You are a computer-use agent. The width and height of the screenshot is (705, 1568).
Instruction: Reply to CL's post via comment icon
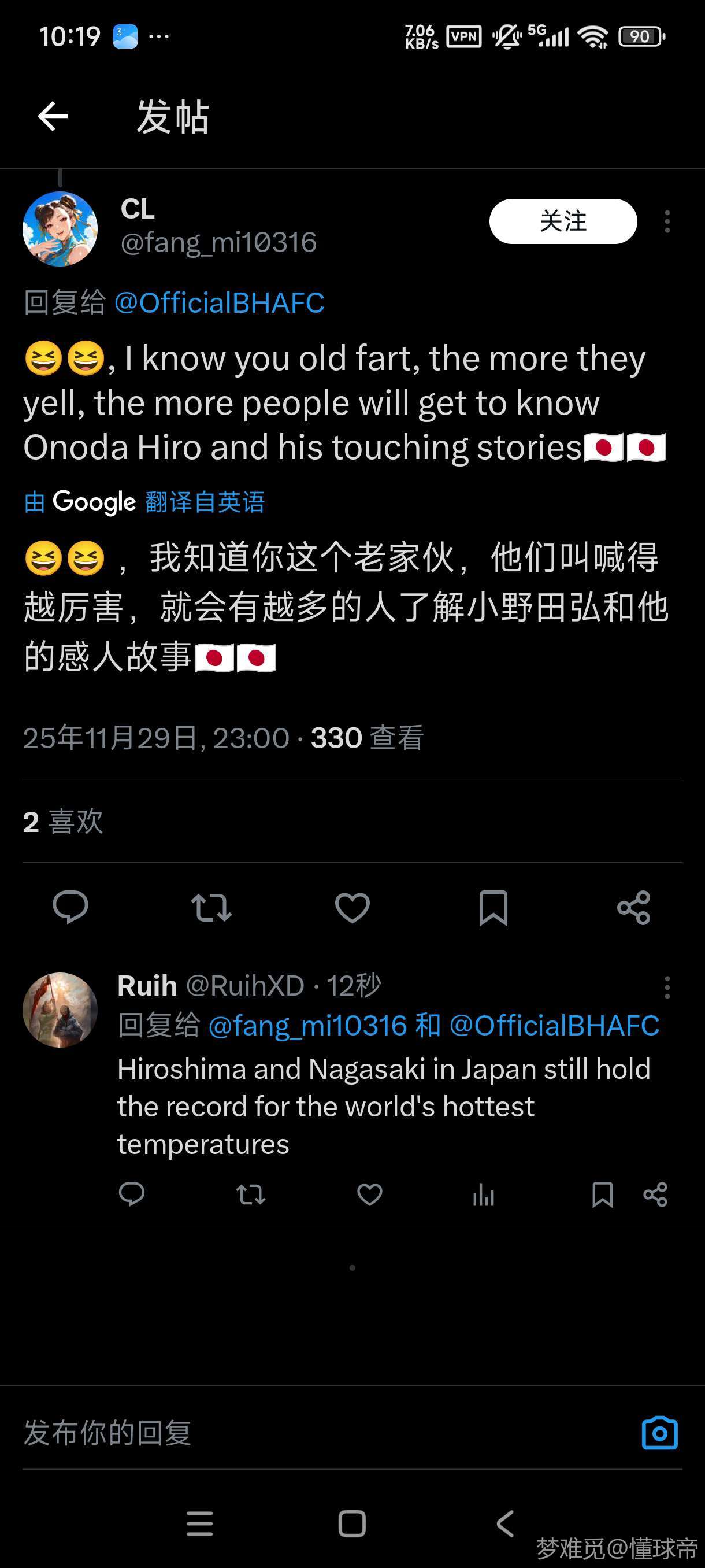point(70,907)
